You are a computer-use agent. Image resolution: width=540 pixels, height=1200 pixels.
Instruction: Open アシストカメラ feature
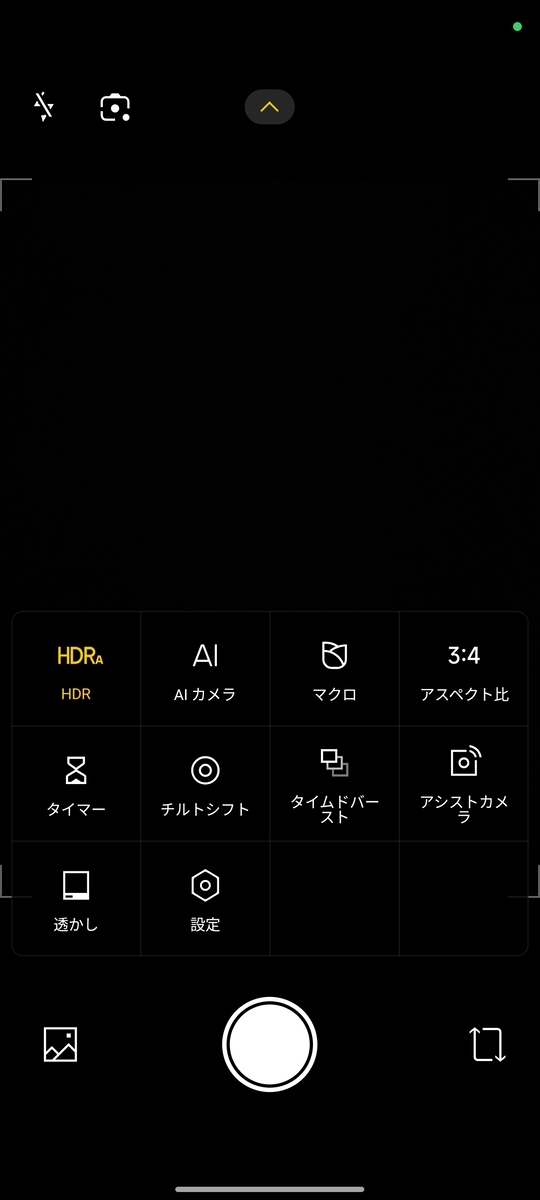[464, 784]
